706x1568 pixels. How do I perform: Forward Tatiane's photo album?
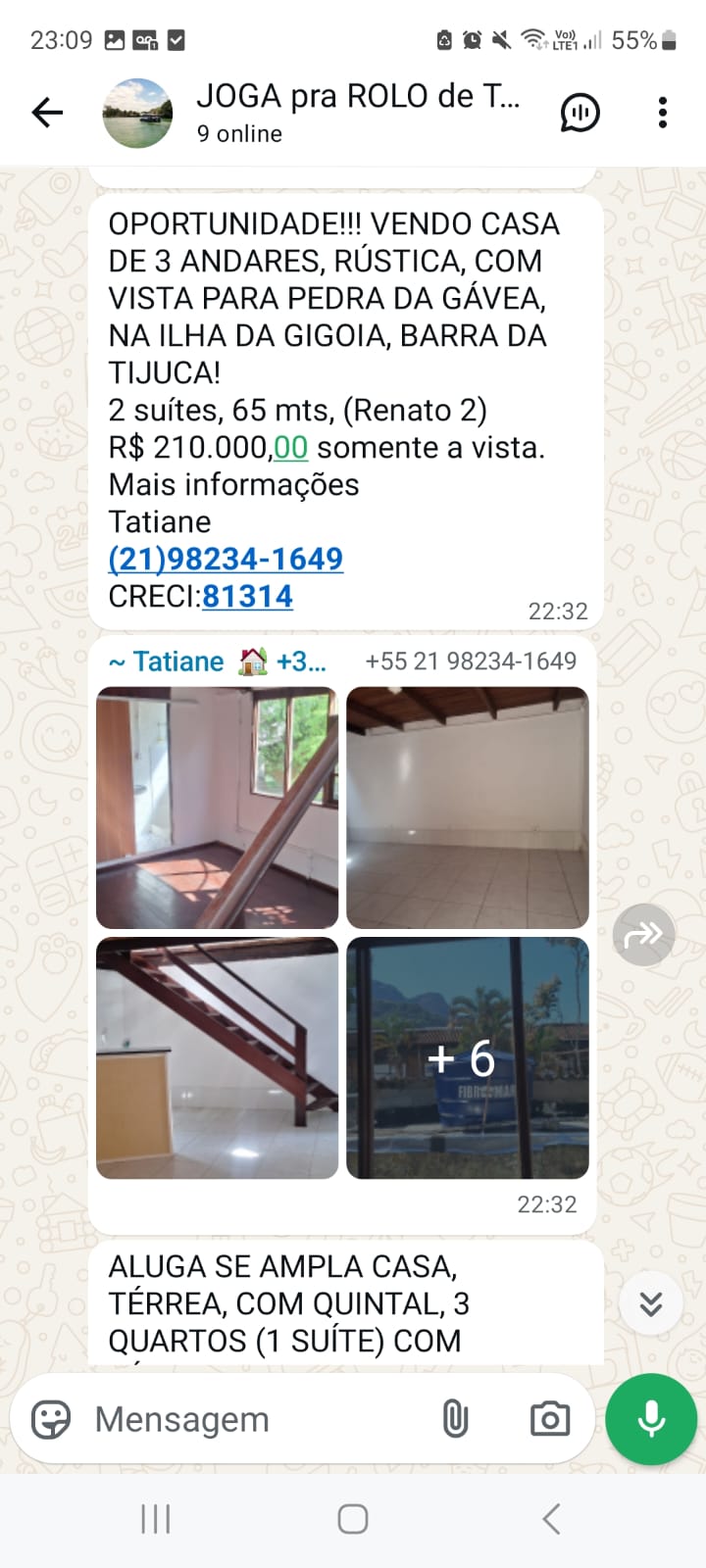coord(643,935)
